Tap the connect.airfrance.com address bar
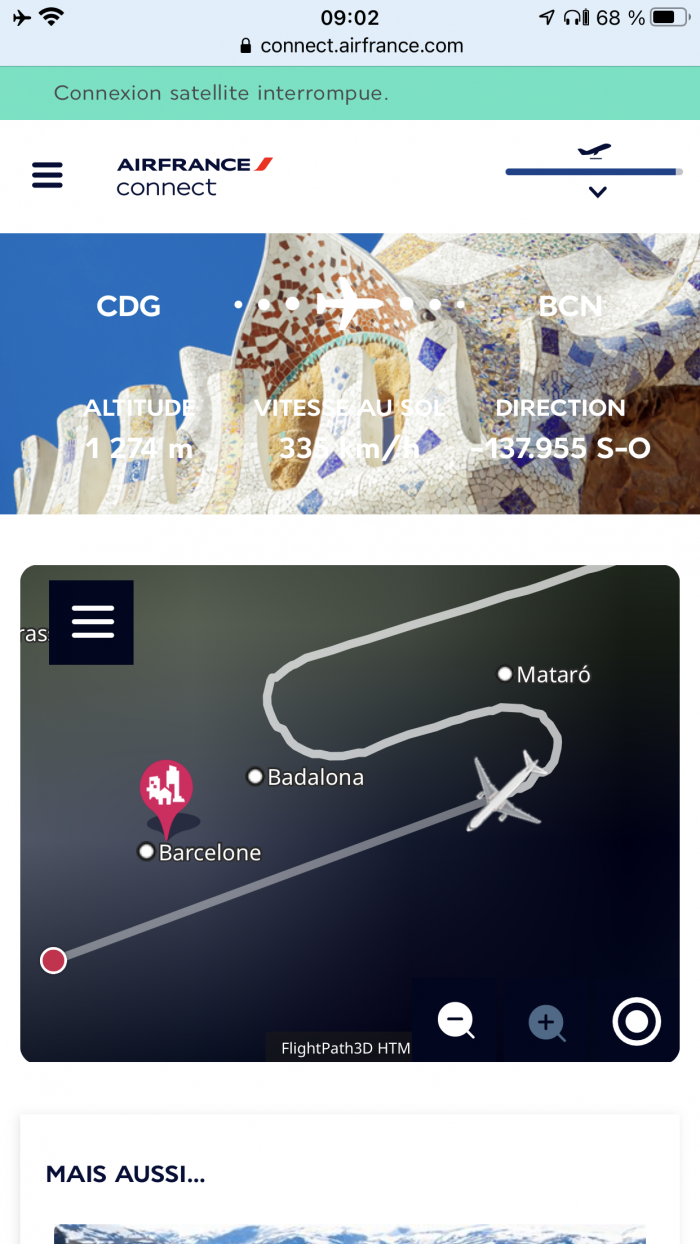Viewport: 700px width, 1244px height. [x=350, y=46]
